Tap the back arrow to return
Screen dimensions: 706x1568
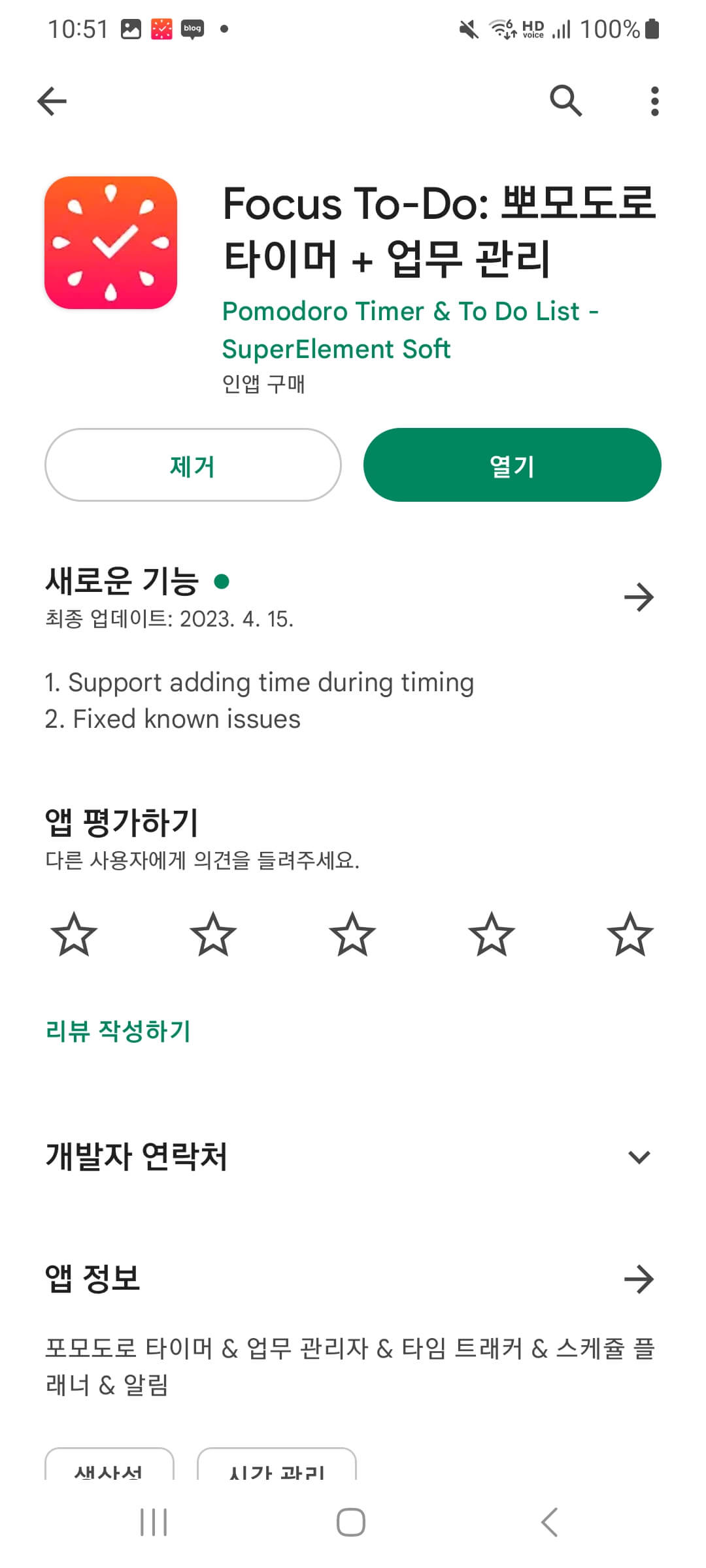(51, 101)
